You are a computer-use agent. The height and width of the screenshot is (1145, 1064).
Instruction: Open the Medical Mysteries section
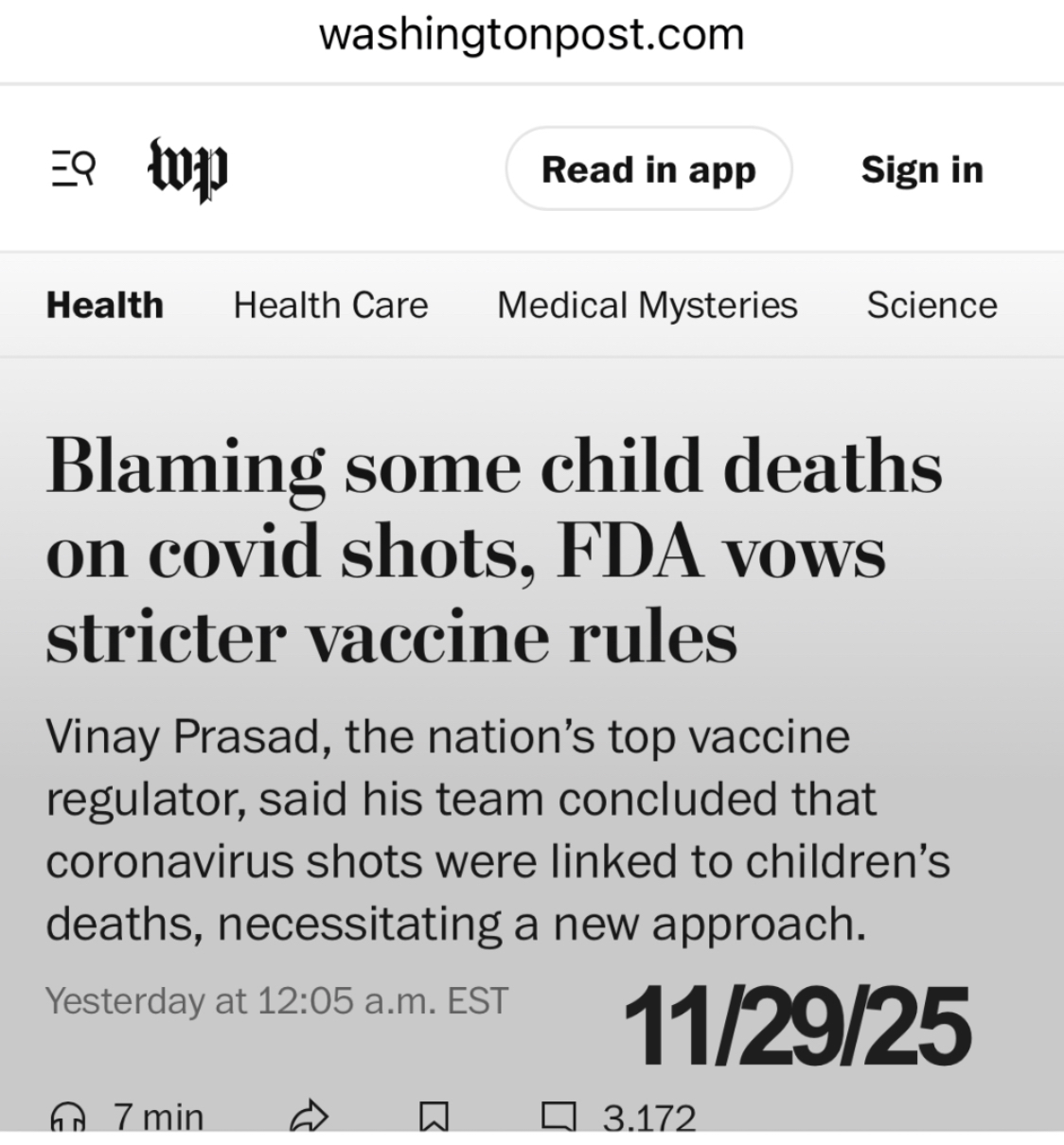[x=647, y=306]
